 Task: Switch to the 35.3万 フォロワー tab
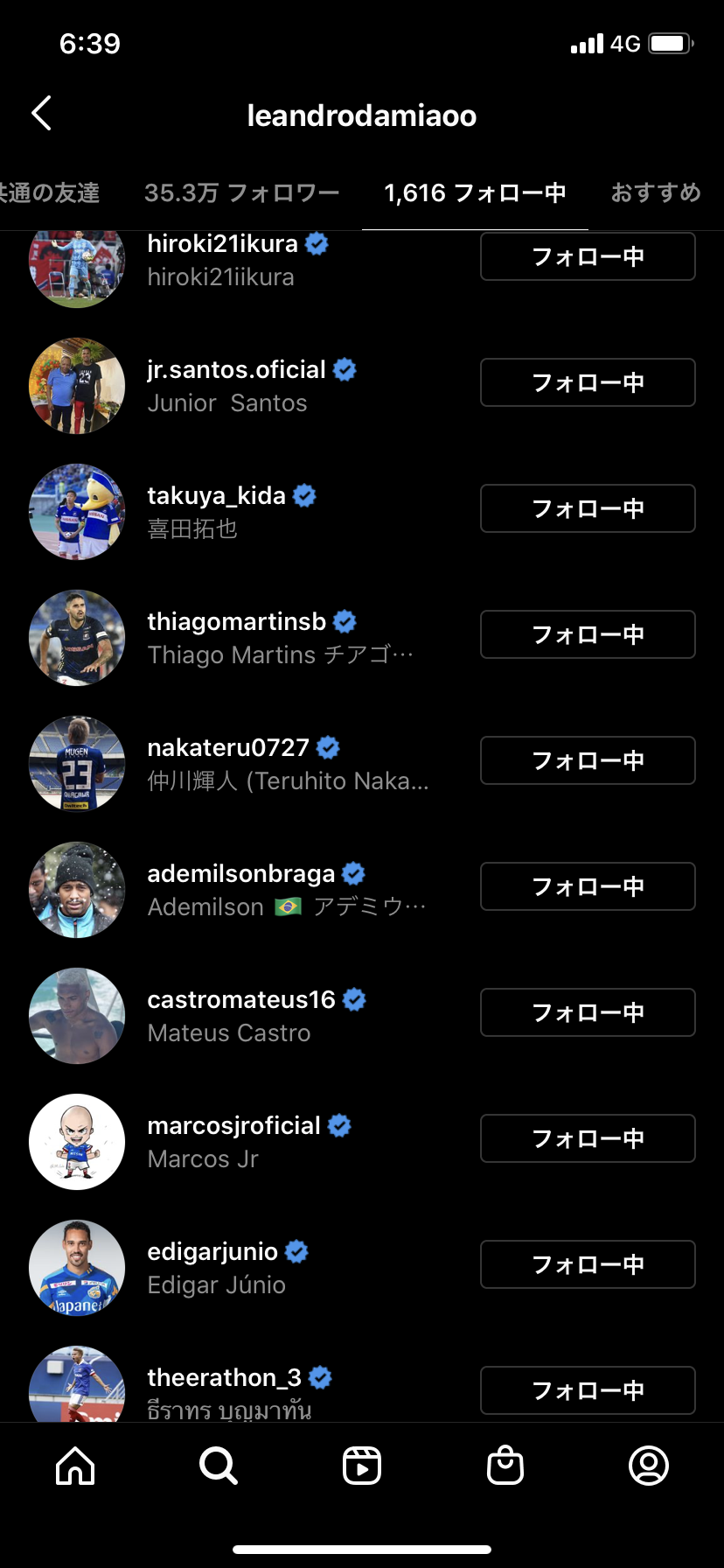click(x=241, y=192)
